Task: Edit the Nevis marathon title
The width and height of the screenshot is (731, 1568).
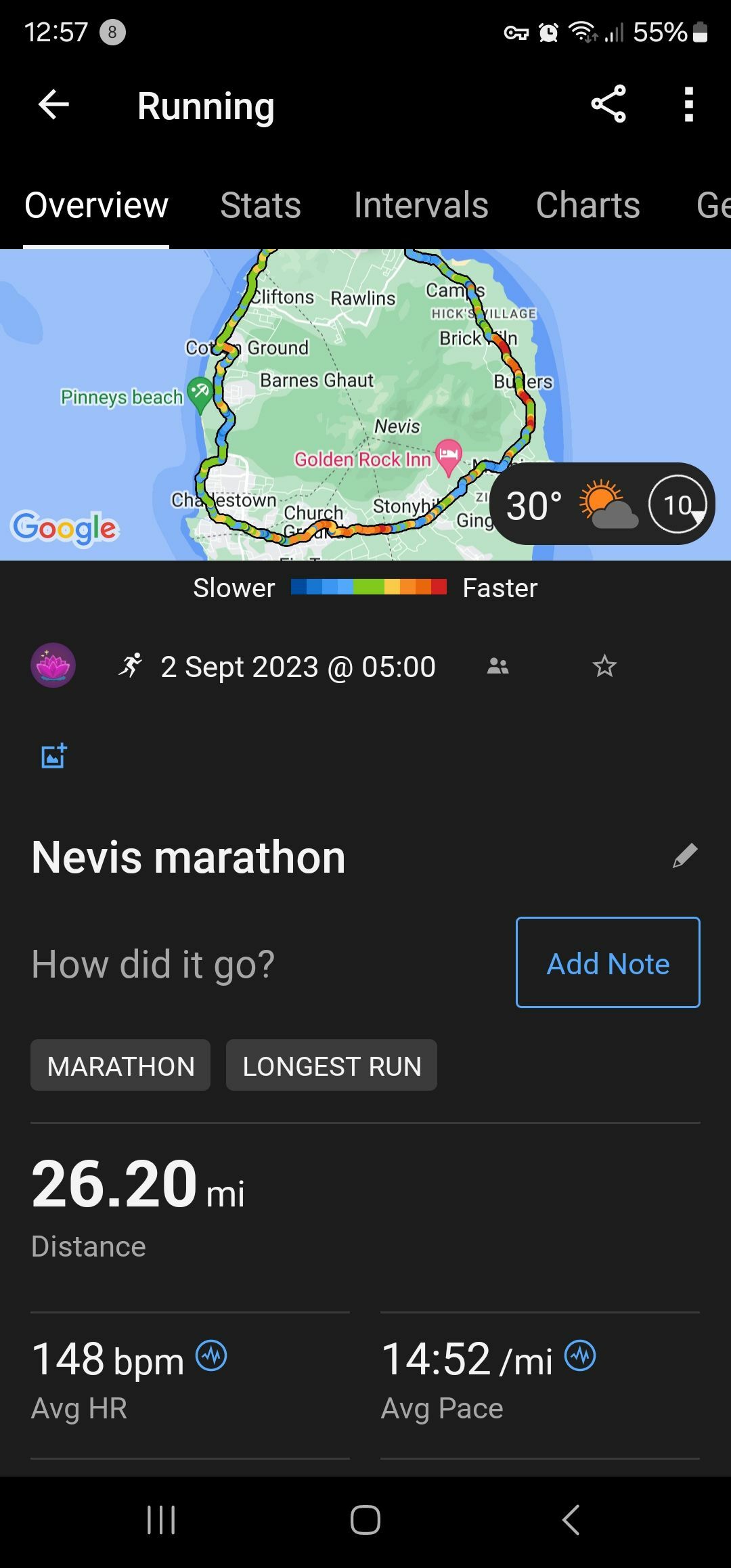Action: click(685, 856)
